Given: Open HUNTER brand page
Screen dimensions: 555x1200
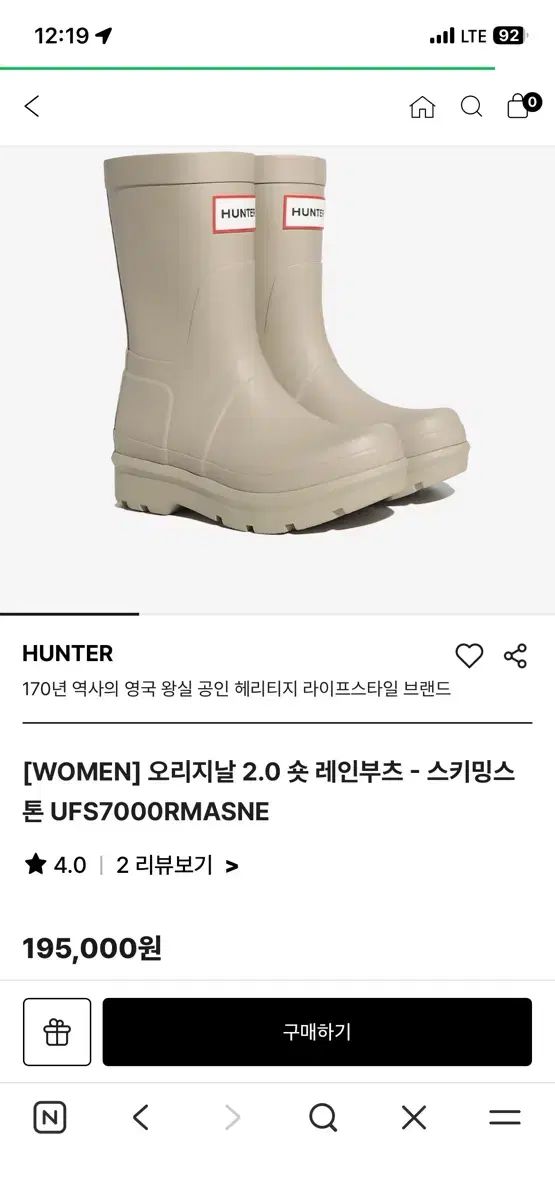Looking at the screenshot, I should (x=67, y=654).
